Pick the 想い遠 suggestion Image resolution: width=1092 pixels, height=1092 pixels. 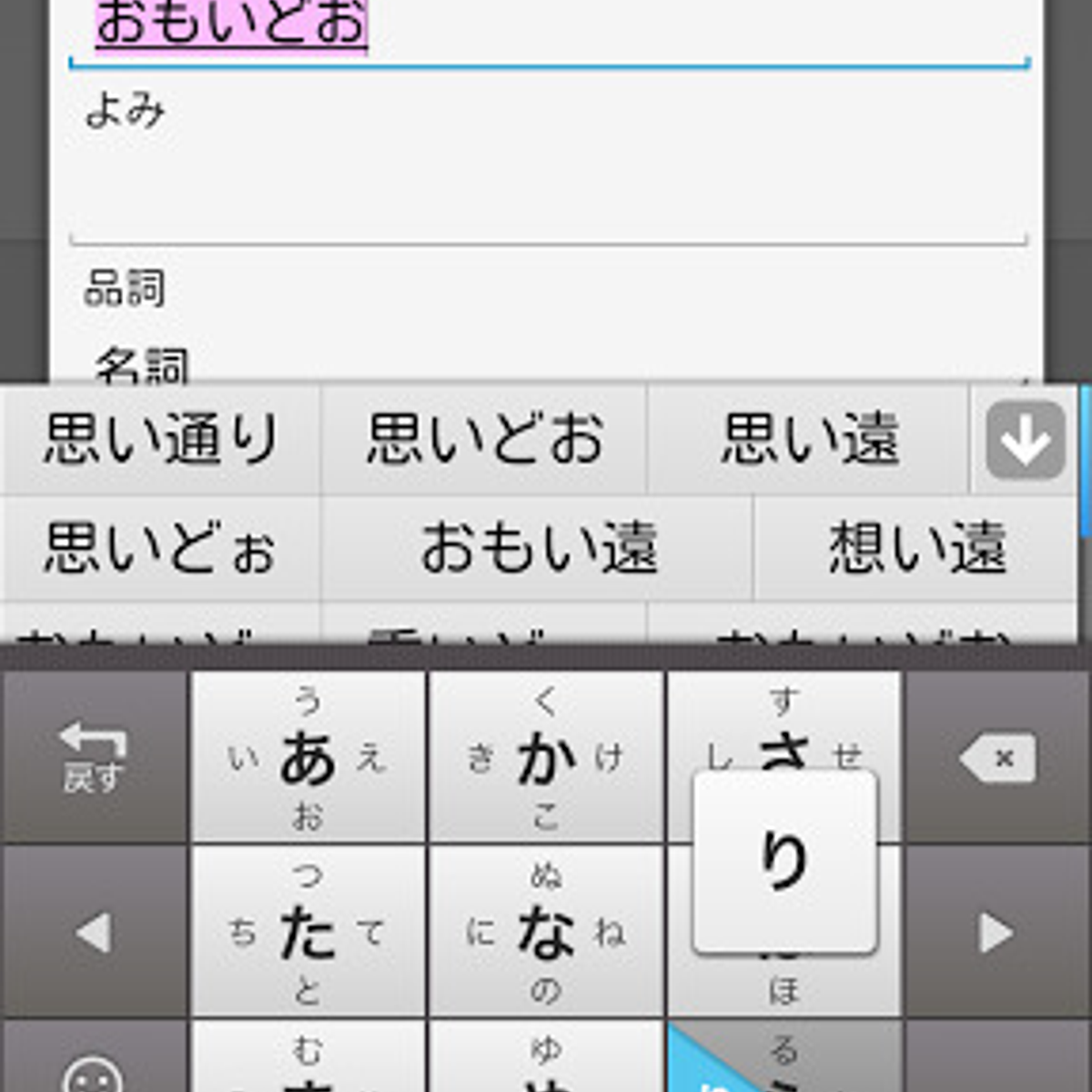pos(915,549)
